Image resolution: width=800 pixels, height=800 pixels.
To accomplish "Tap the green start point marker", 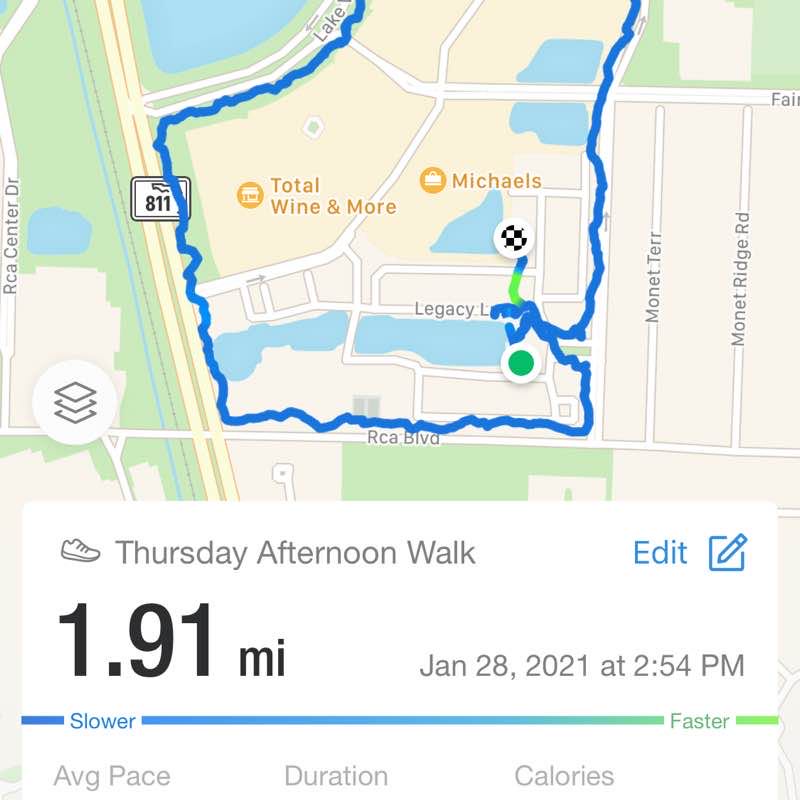I will (520, 363).
